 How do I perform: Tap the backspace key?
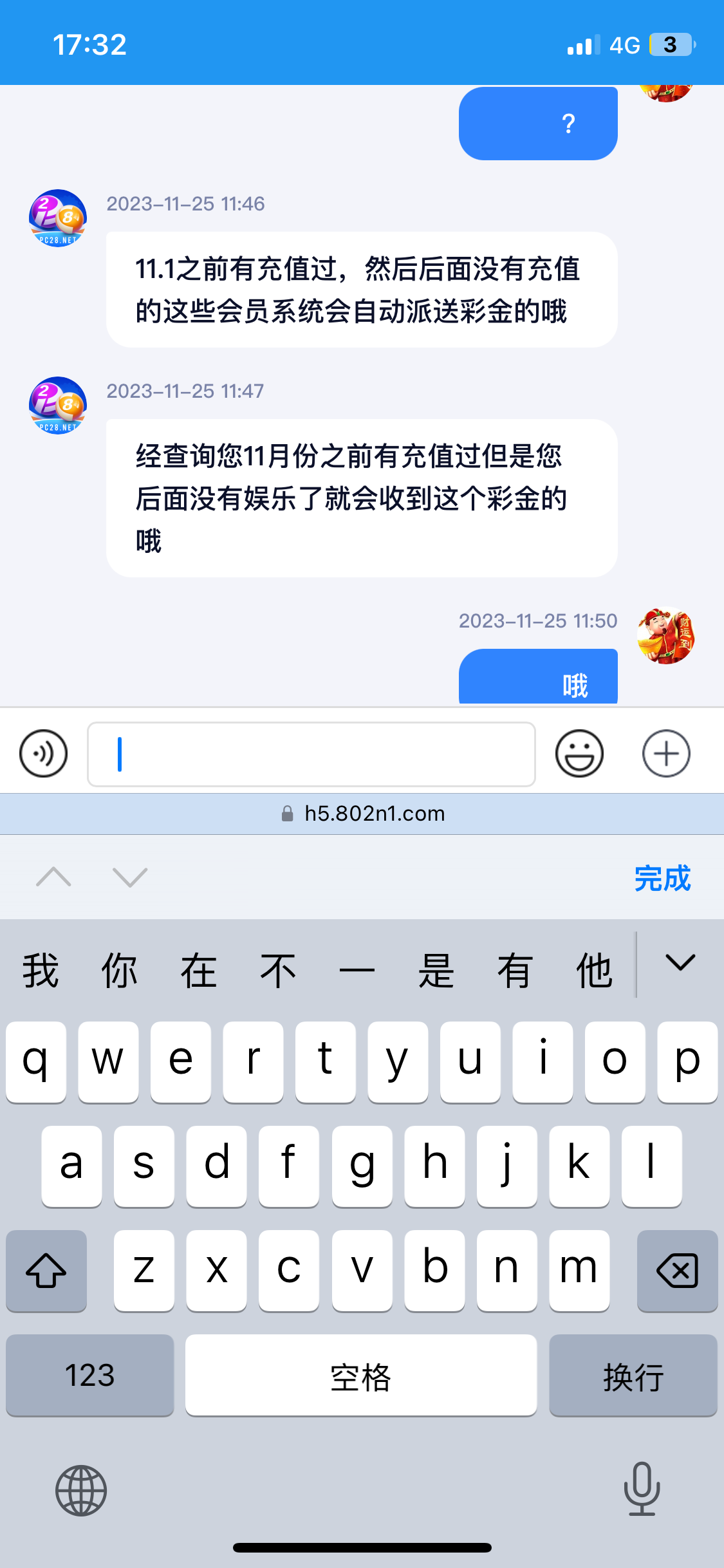point(677,1271)
